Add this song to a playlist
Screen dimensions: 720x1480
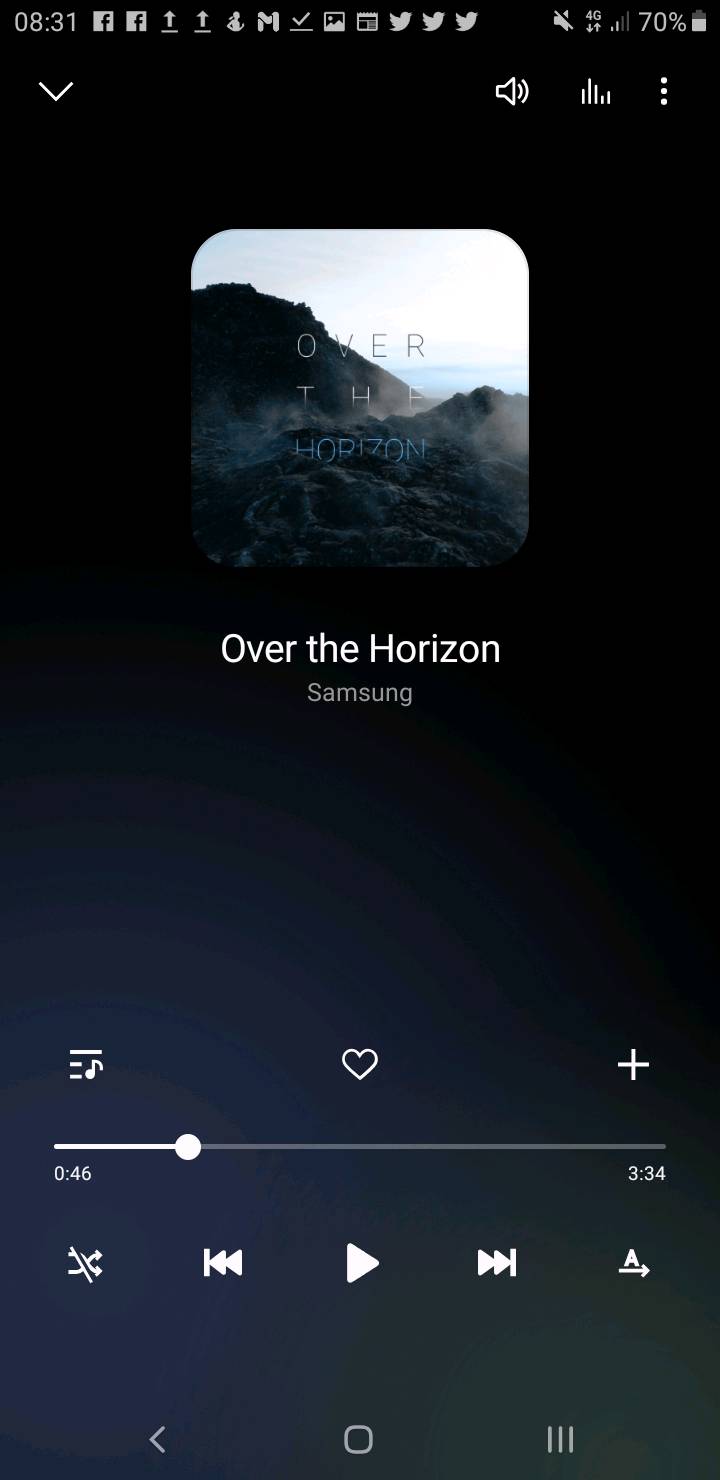point(633,1065)
